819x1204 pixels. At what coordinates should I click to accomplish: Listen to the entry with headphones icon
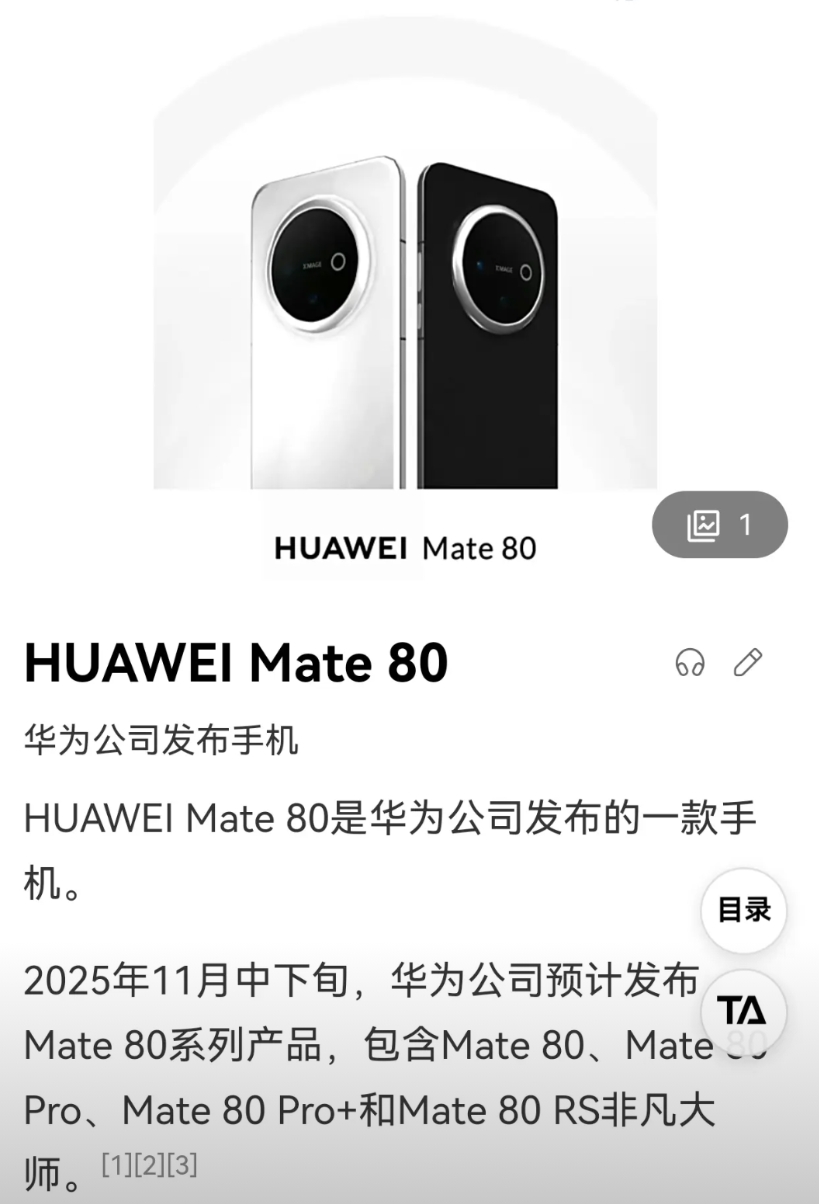point(690,662)
